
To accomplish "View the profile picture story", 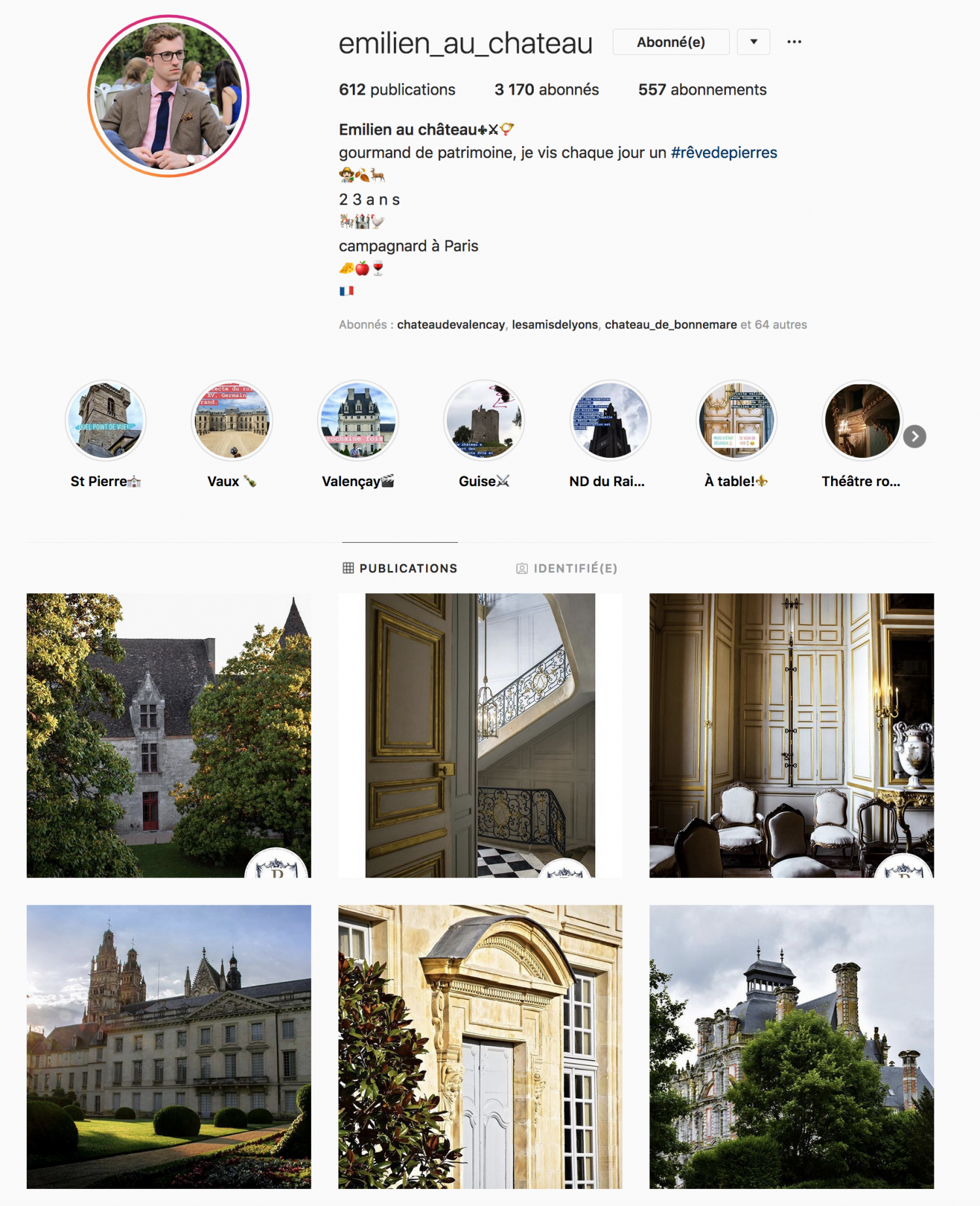I will 169,96.
